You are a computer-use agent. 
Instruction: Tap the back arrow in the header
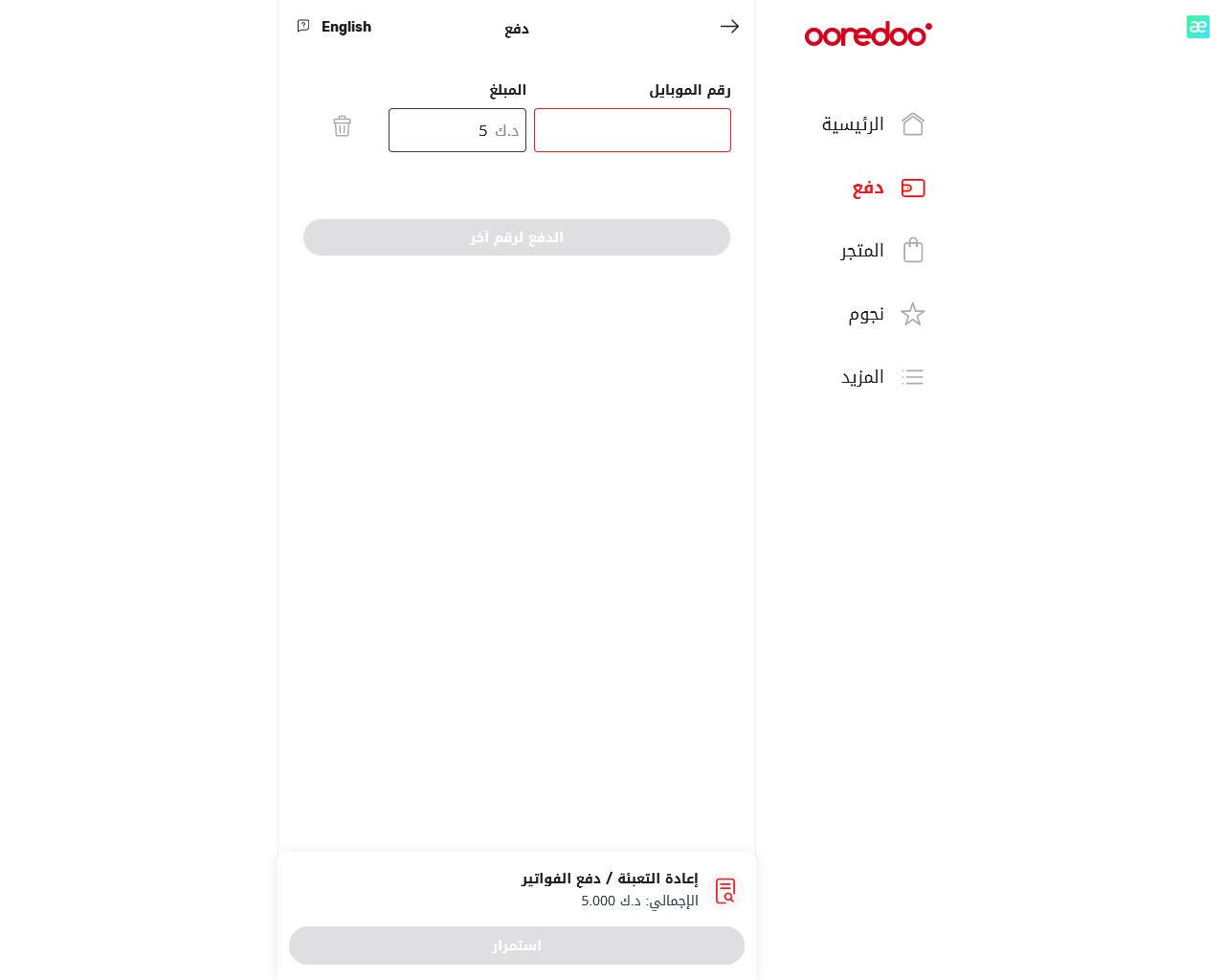(729, 27)
